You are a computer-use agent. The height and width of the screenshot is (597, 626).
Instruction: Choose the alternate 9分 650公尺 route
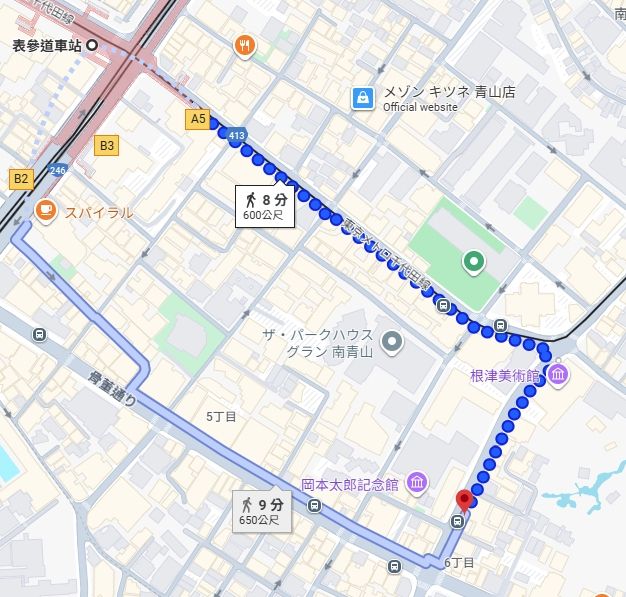click(x=263, y=510)
